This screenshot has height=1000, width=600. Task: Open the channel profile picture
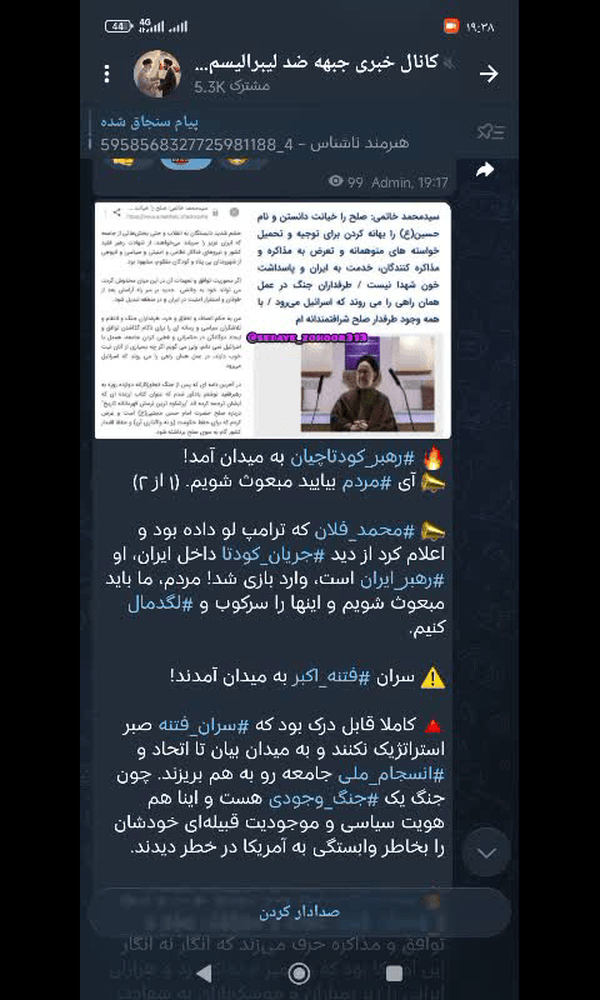157,74
